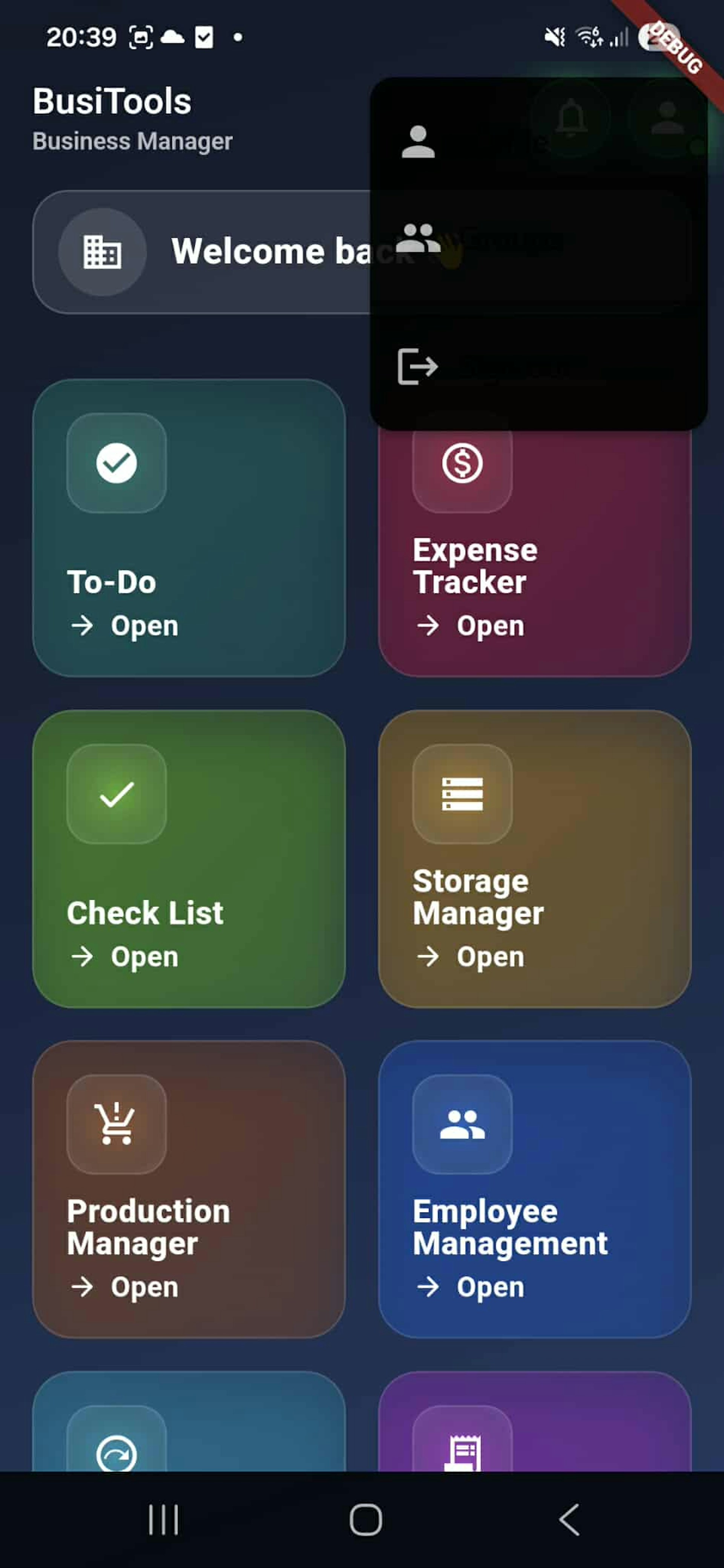Tap the refresh icon on the bottom-left tile

pyautogui.click(x=118, y=1453)
